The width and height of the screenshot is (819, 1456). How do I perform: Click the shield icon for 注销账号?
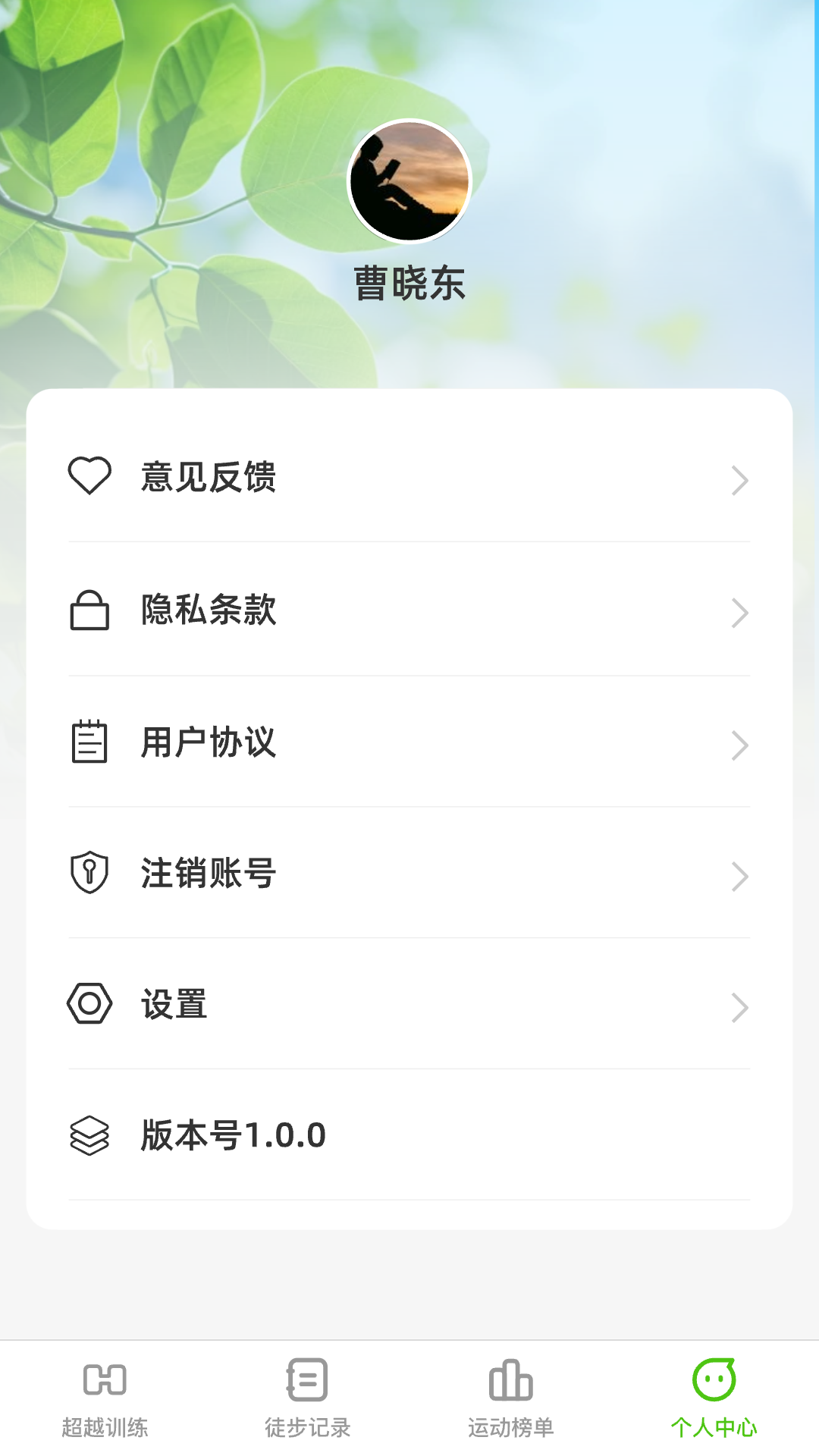click(x=89, y=875)
